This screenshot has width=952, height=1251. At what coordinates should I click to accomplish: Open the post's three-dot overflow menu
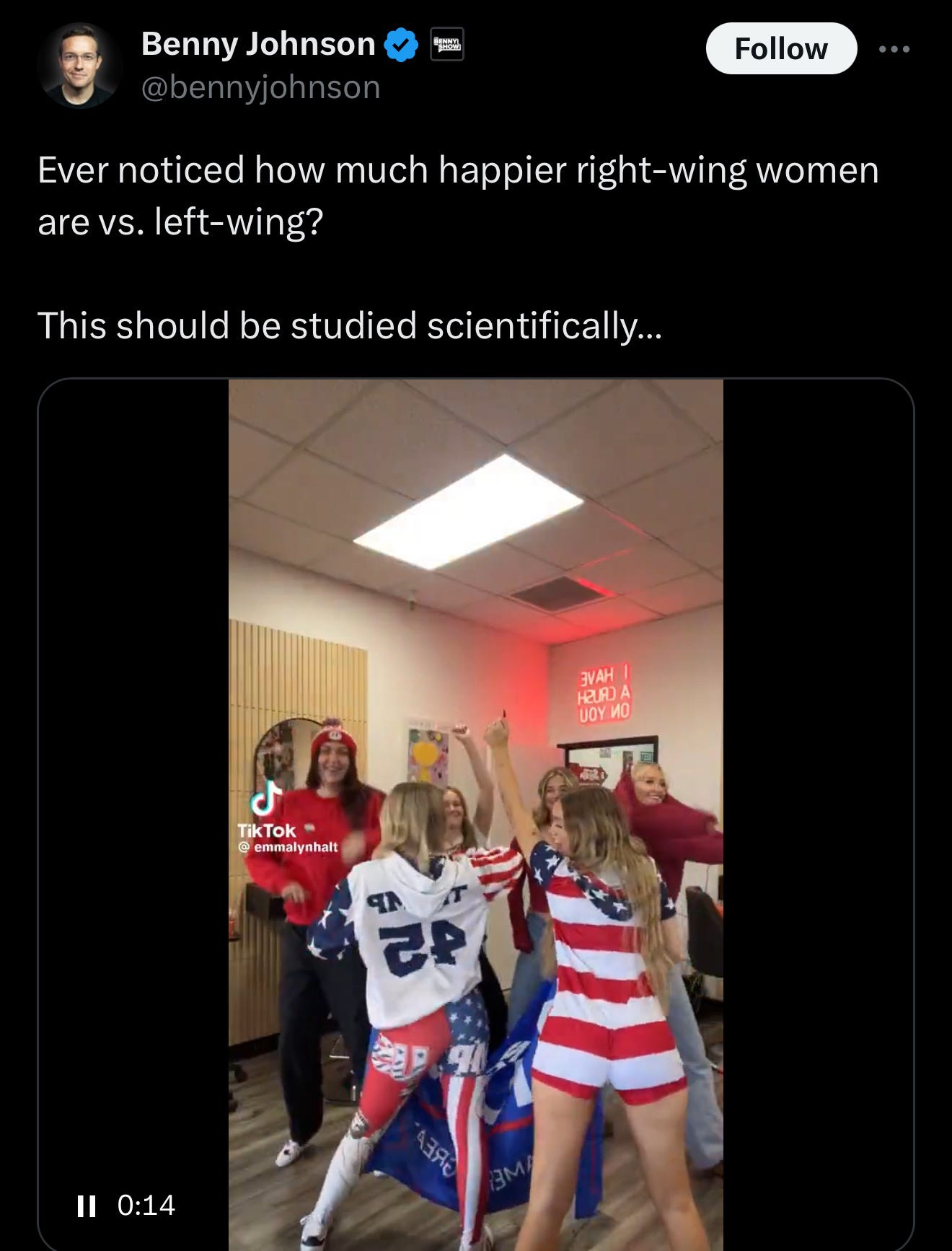point(894,49)
